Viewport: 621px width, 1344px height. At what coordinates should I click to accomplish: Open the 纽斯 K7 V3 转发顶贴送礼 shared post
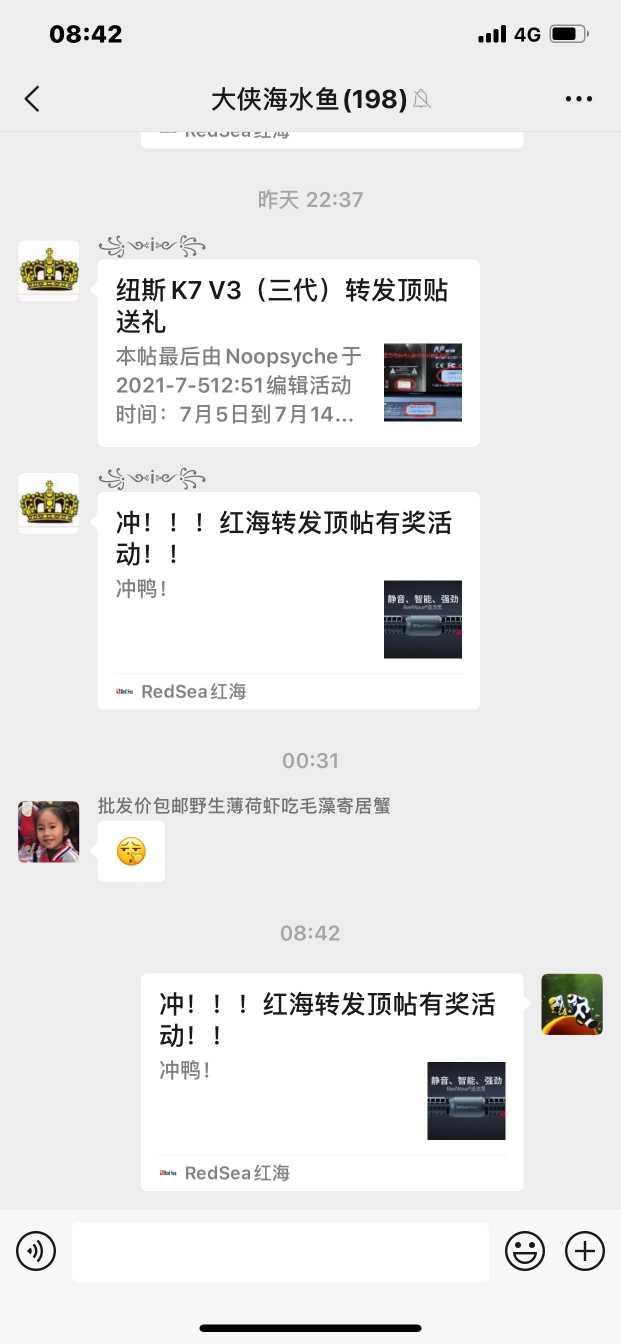(288, 353)
